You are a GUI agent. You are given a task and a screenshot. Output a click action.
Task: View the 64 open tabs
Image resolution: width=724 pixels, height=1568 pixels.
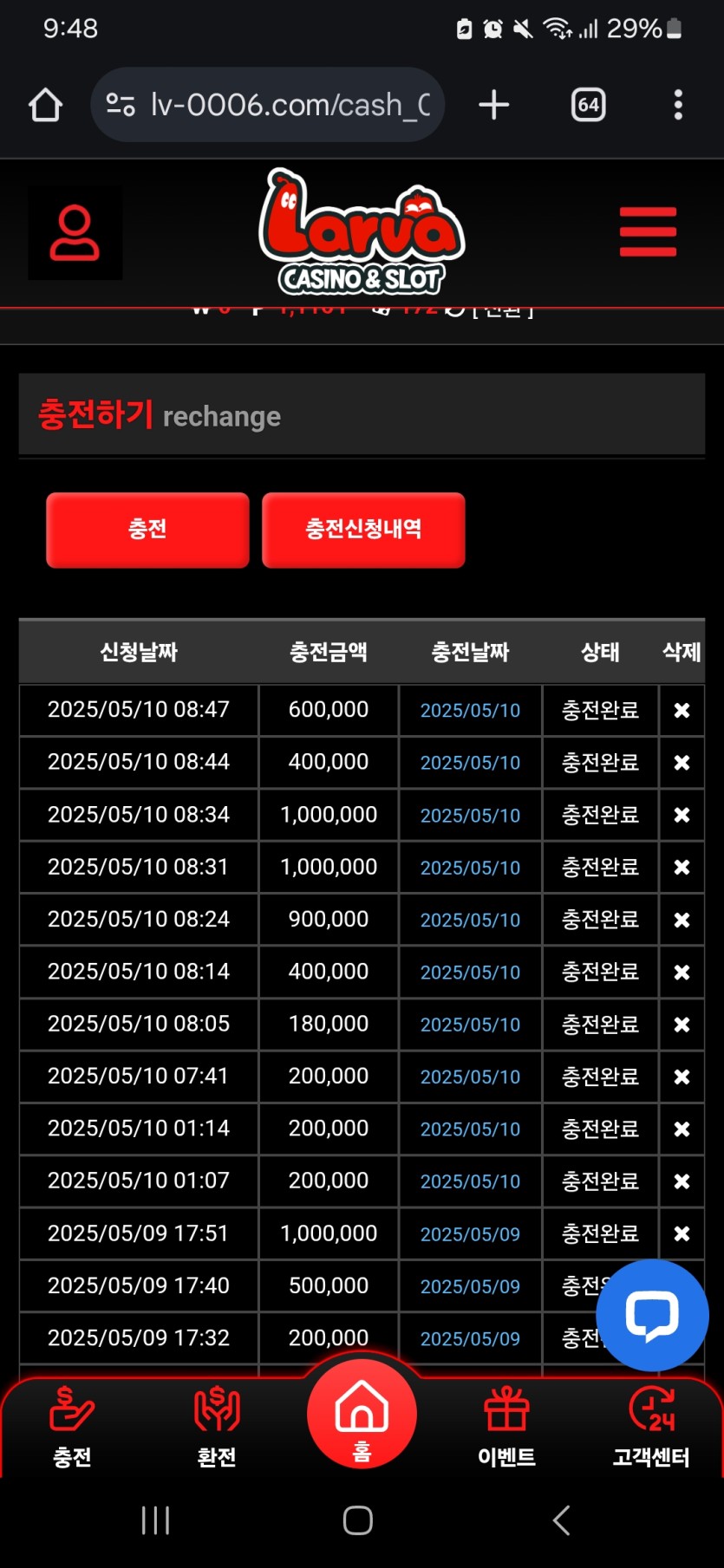[x=588, y=105]
